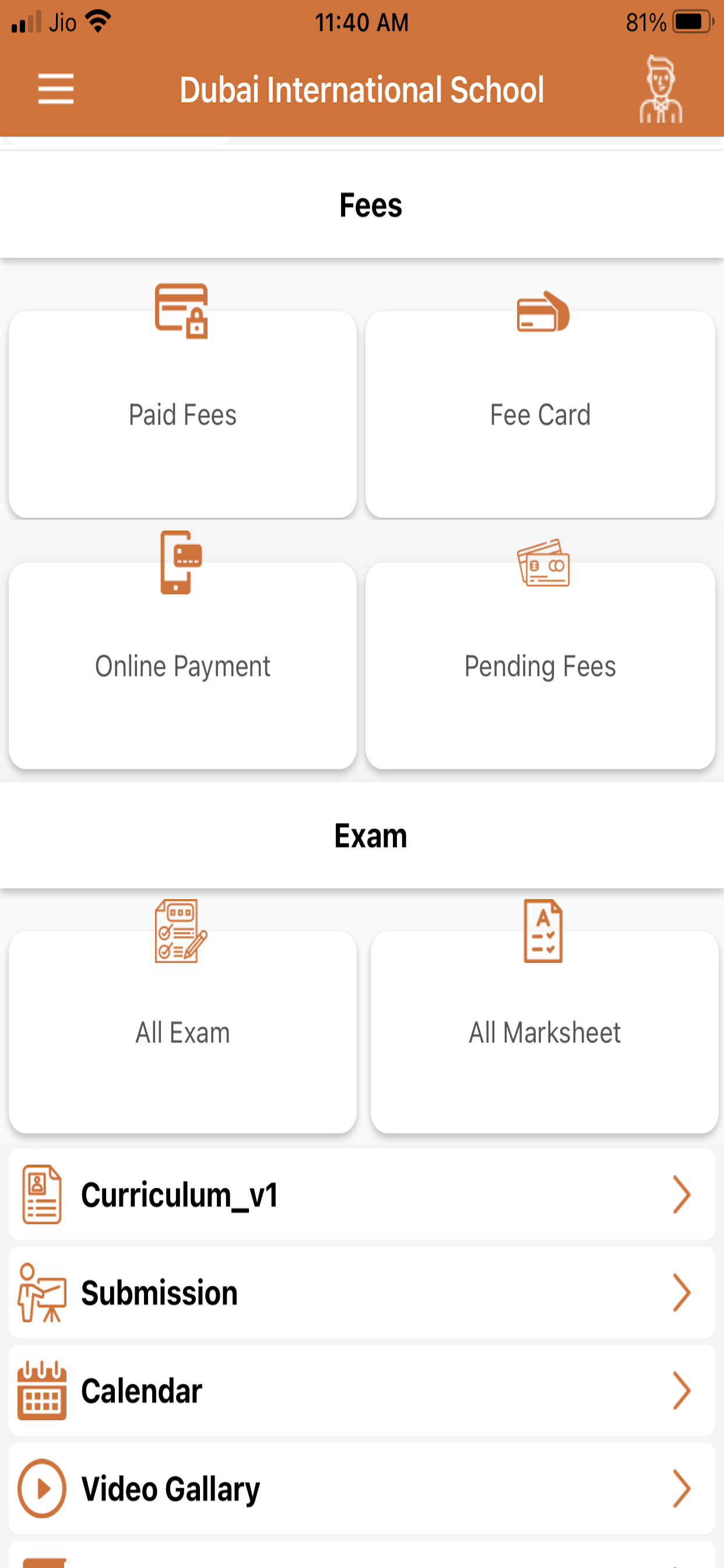Open the hamburger drawer menu
Viewport: 724px width, 1568px height.
click(x=56, y=89)
